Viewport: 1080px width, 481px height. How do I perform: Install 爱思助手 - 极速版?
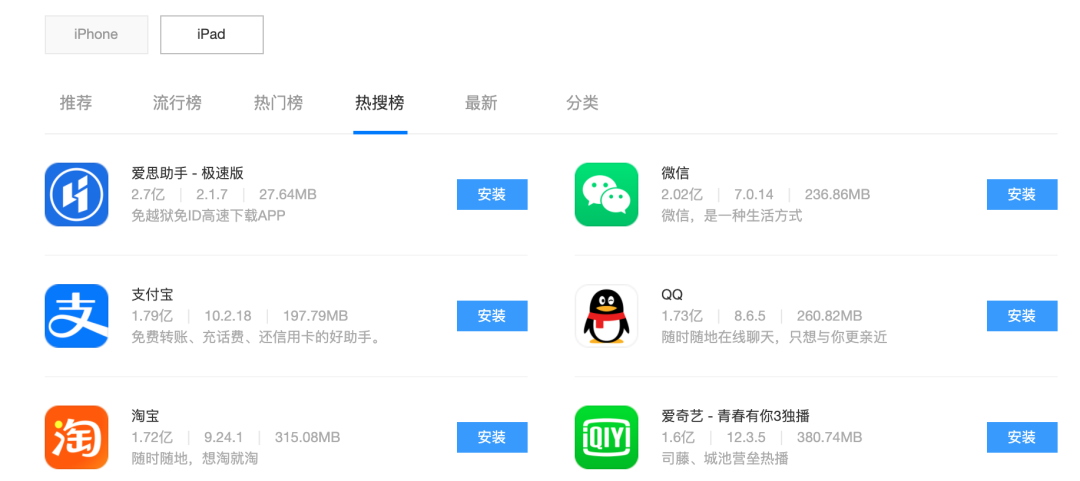pos(492,194)
